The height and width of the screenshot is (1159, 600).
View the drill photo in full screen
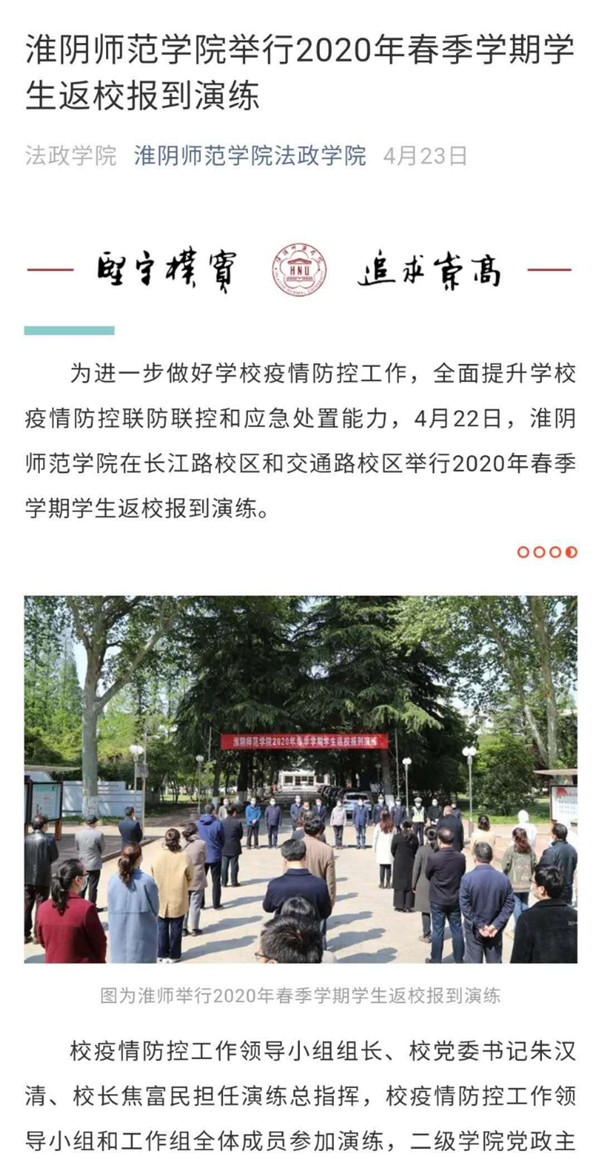pyautogui.click(x=300, y=779)
